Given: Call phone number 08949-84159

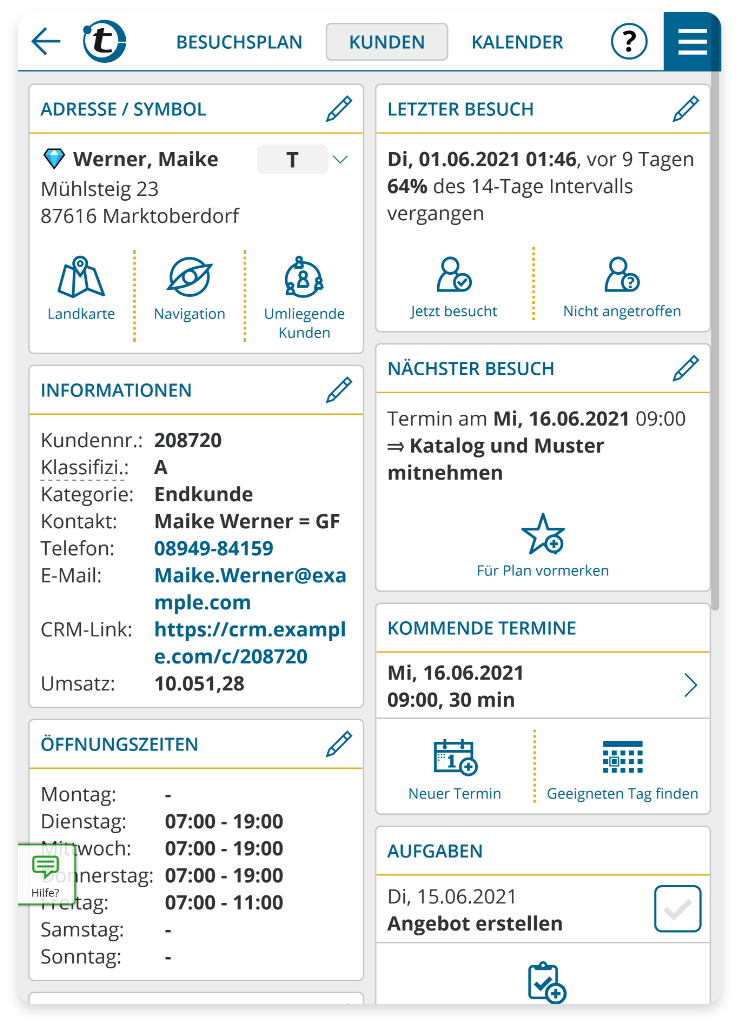Looking at the screenshot, I should 214,548.
